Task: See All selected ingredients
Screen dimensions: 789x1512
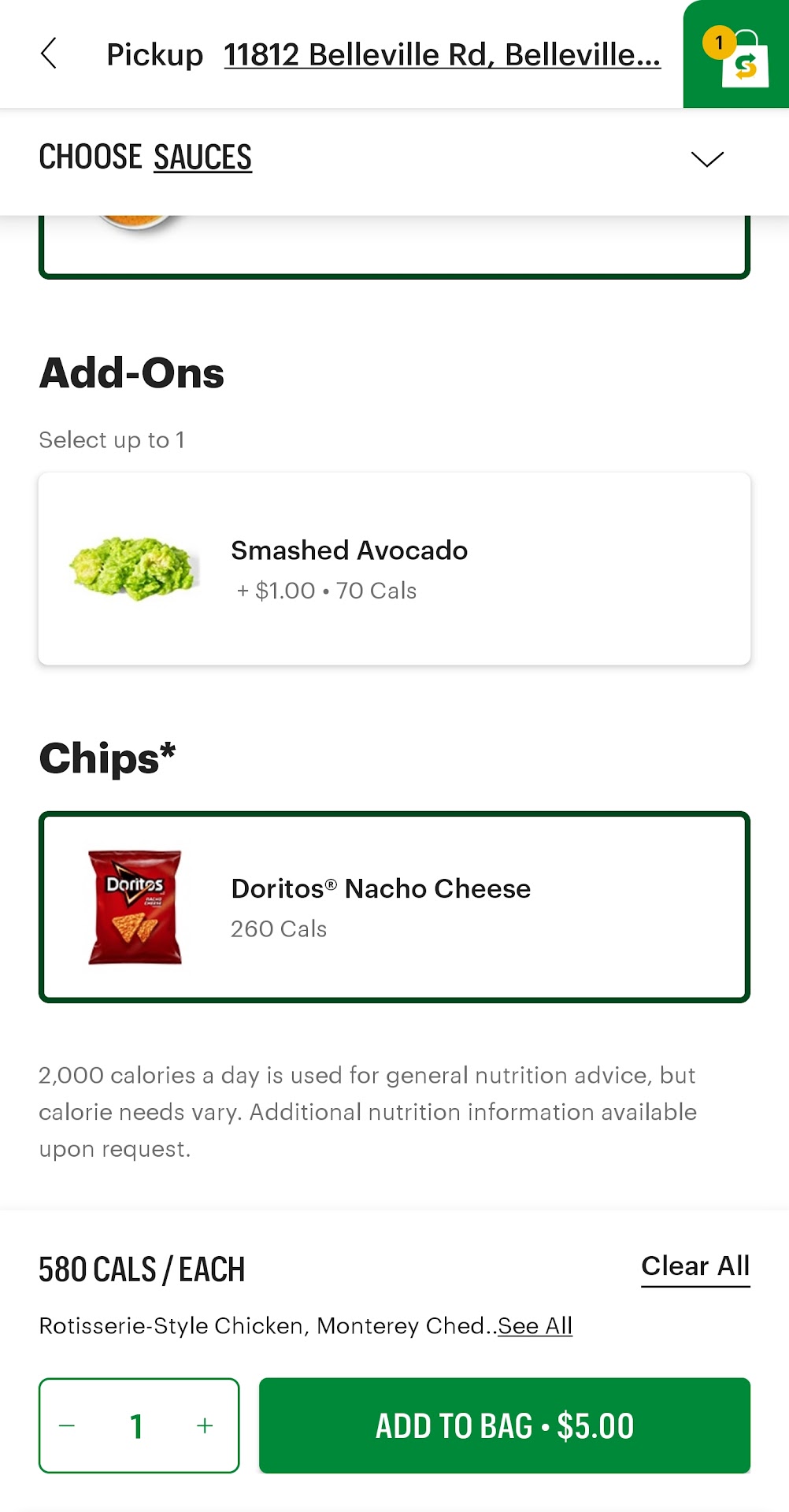Action: coord(535,1326)
